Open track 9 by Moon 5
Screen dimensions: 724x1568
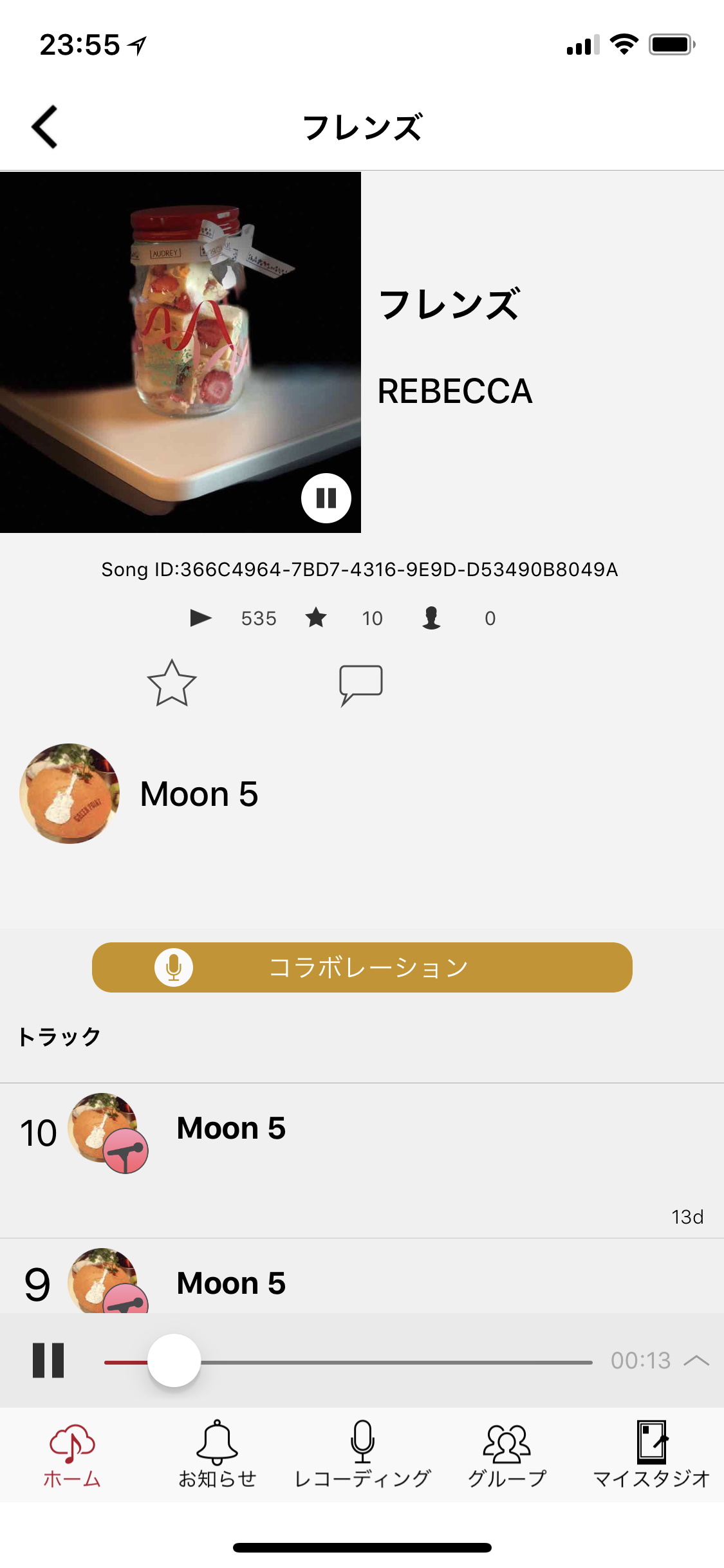coord(362,1277)
